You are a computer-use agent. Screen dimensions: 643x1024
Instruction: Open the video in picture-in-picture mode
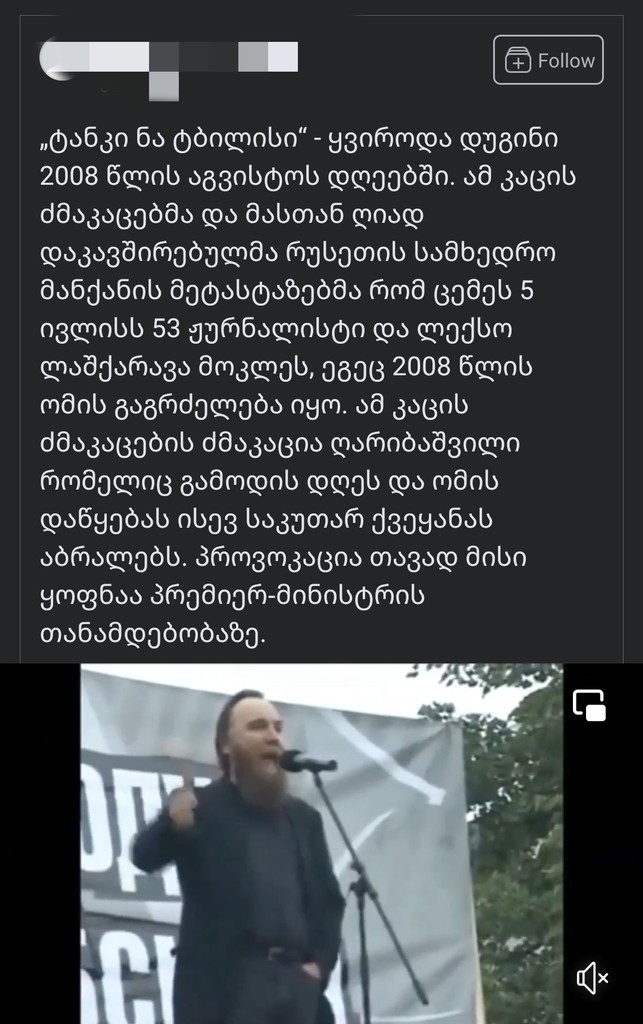589,705
